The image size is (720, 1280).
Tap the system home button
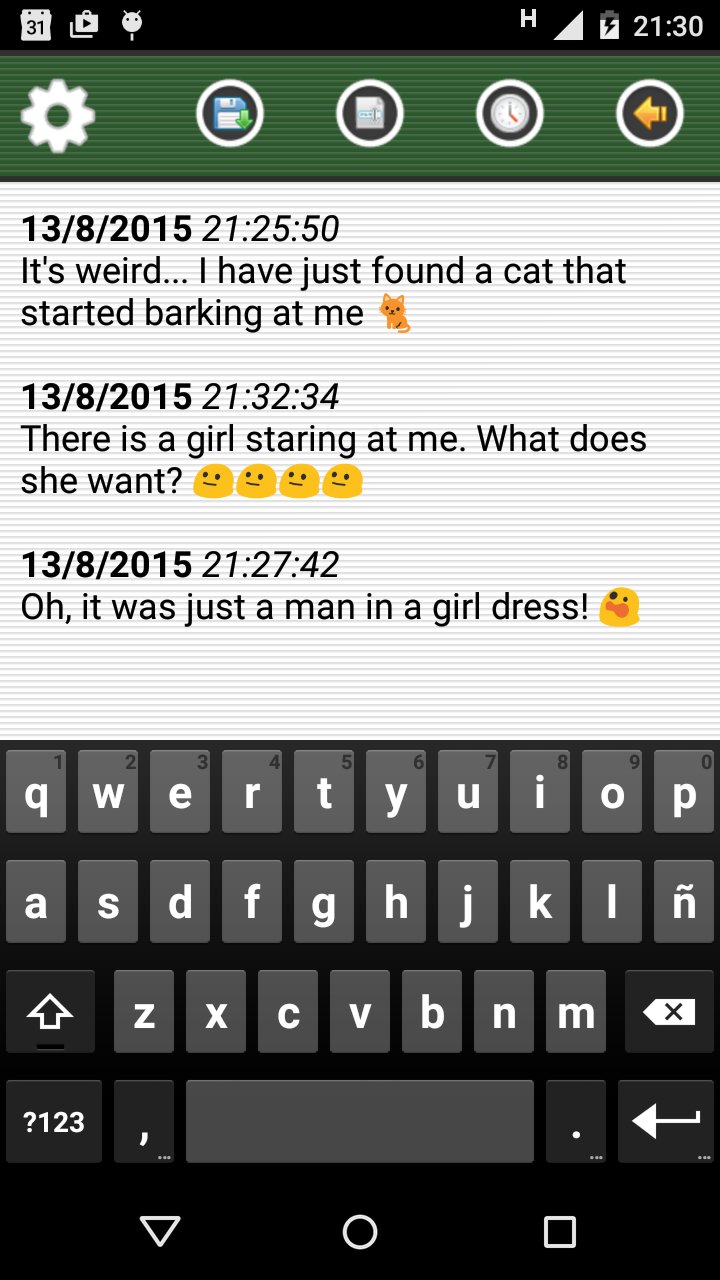point(360,1232)
